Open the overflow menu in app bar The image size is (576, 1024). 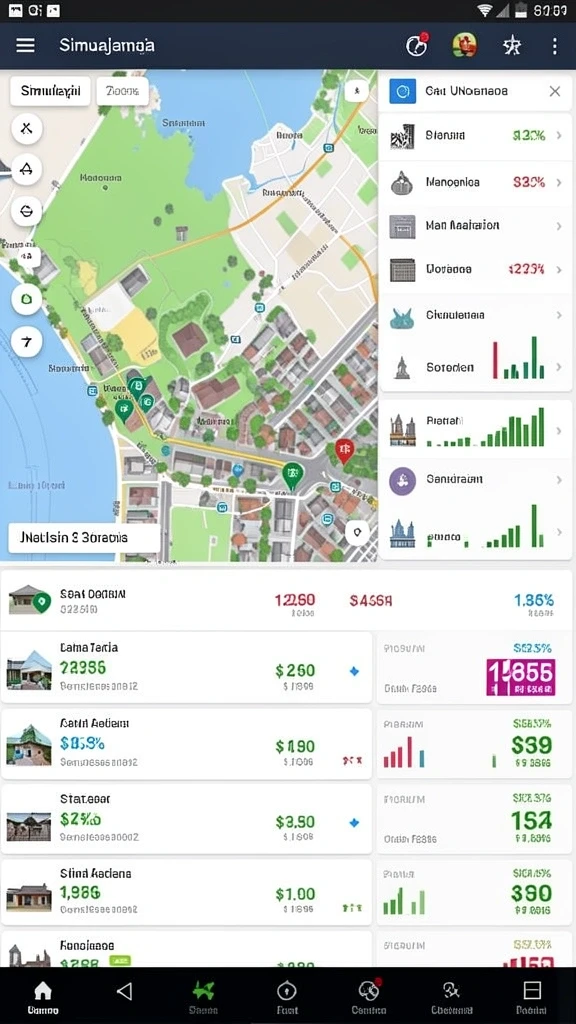click(554, 46)
